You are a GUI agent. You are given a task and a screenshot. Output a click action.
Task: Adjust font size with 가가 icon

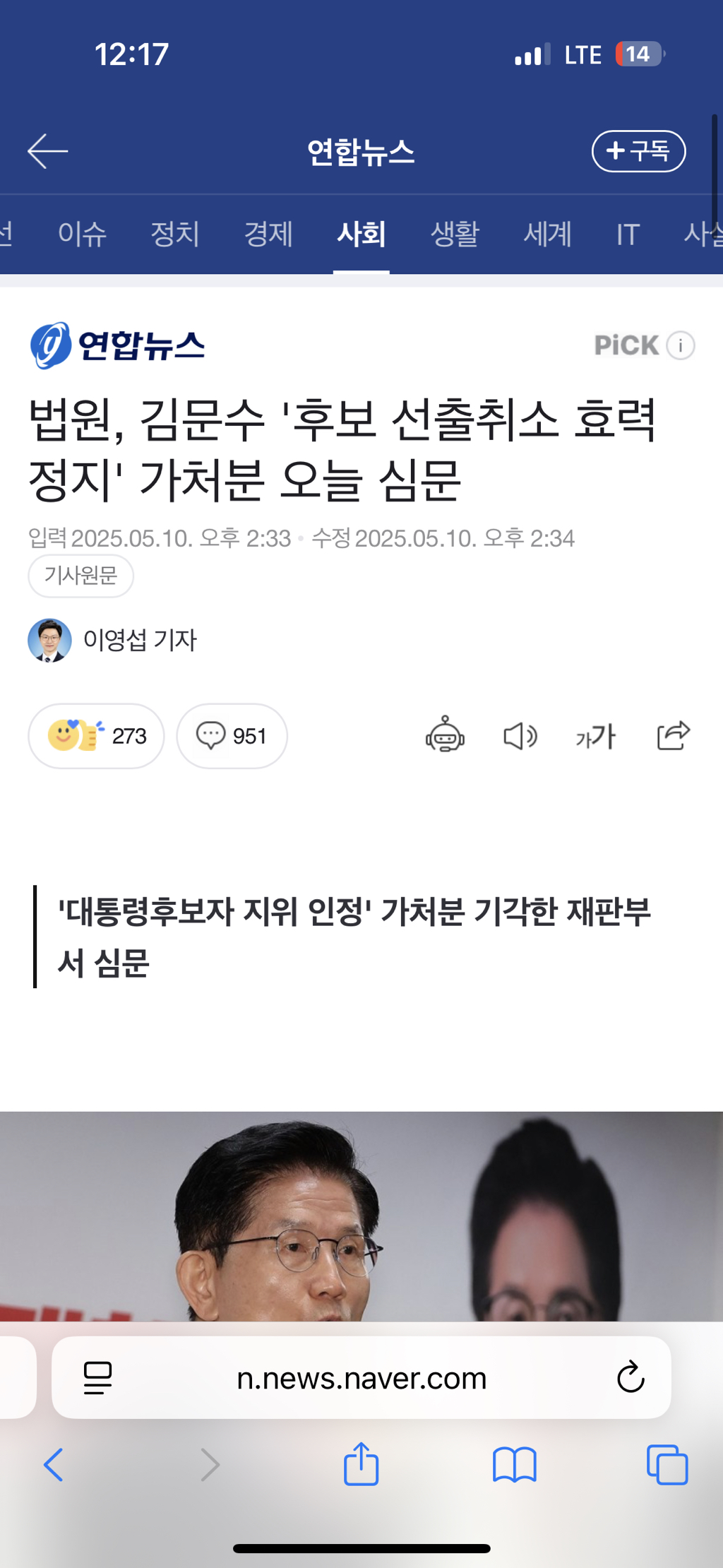(595, 736)
